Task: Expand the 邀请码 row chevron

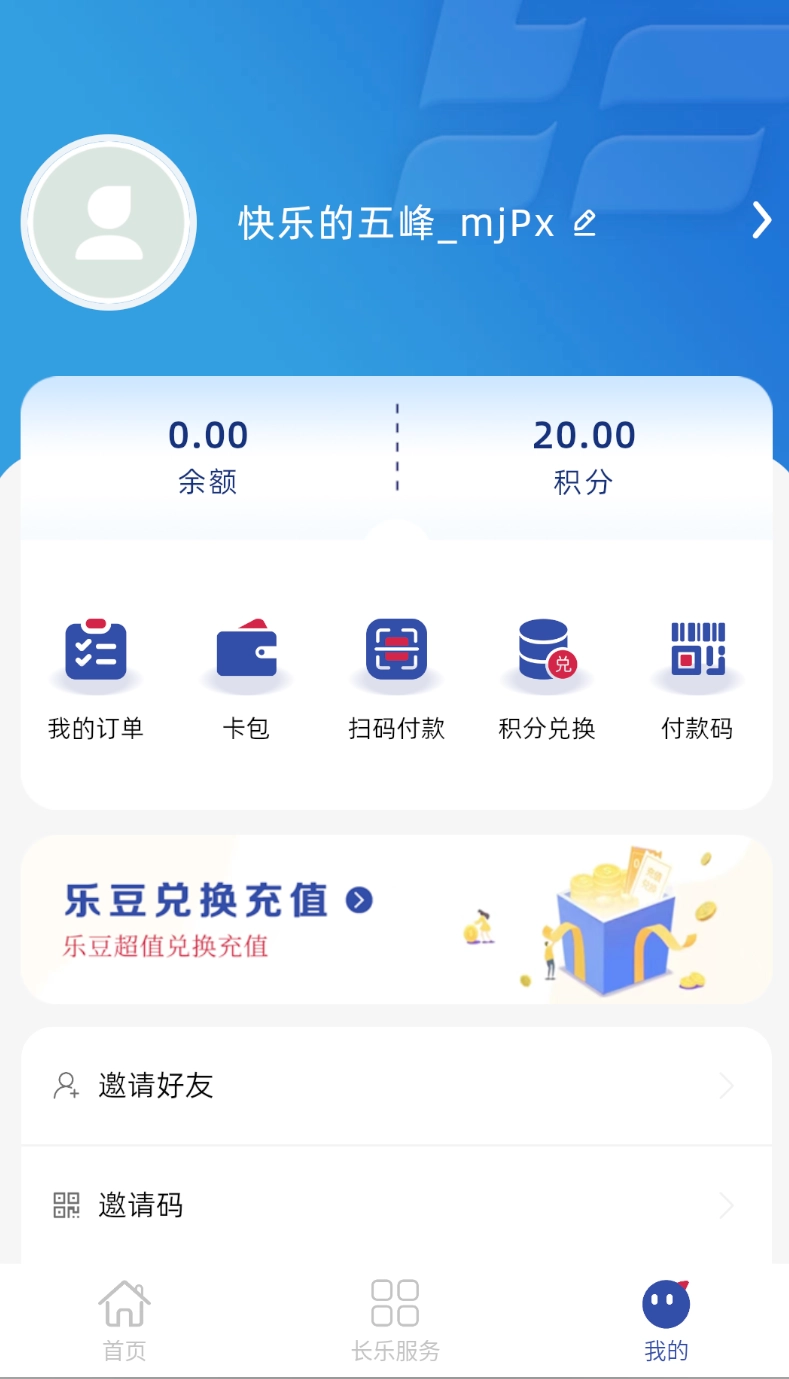Action: pyautogui.click(x=729, y=1206)
